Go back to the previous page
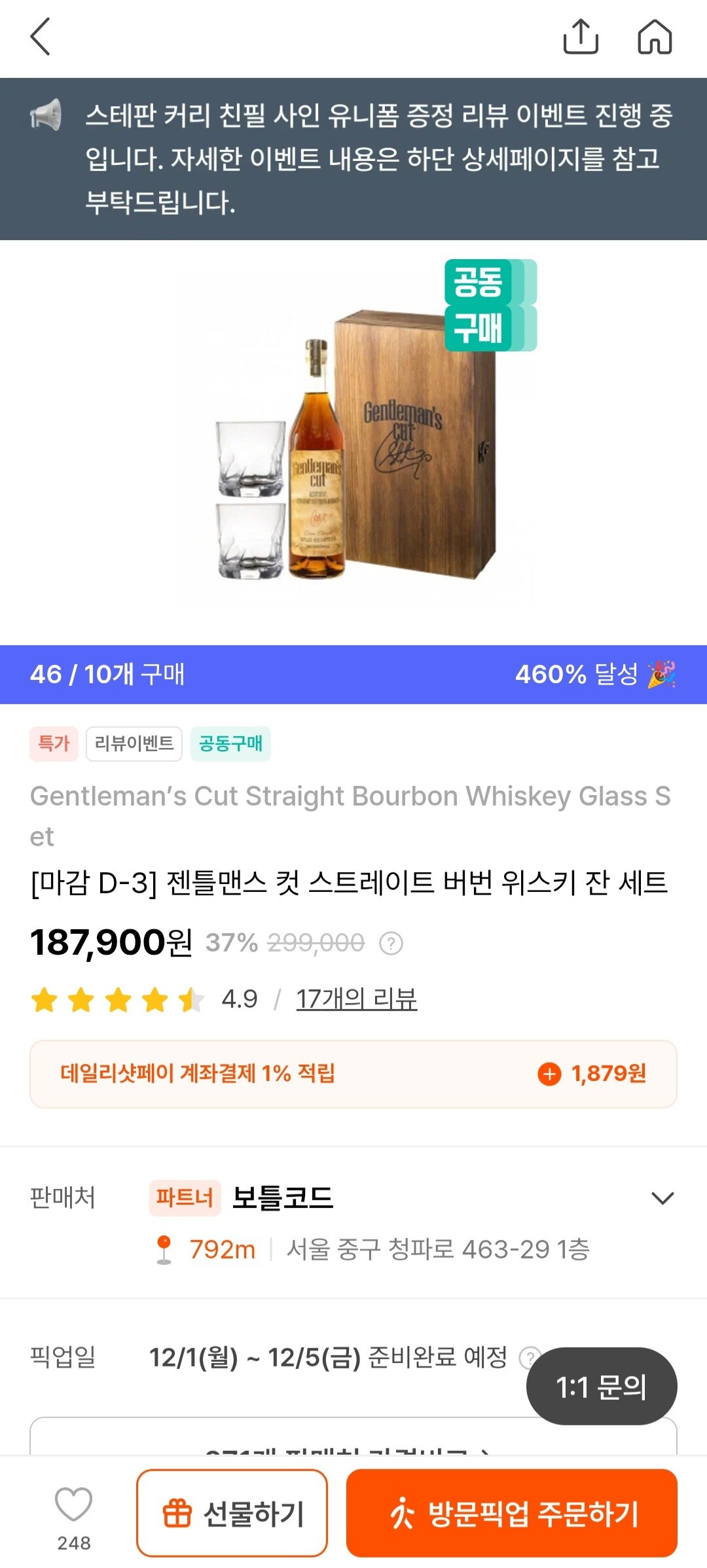 pyautogui.click(x=41, y=37)
